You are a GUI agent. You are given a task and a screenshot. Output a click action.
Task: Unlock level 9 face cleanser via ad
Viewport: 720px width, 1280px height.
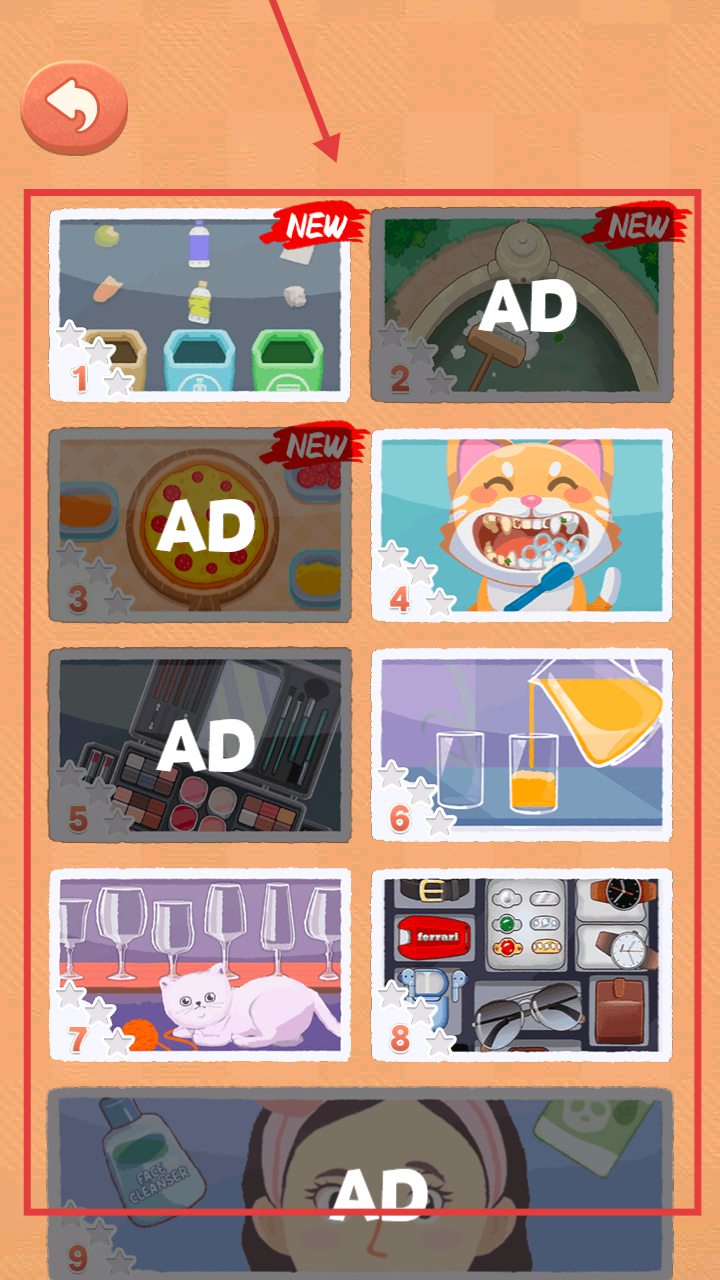[360, 1185]
